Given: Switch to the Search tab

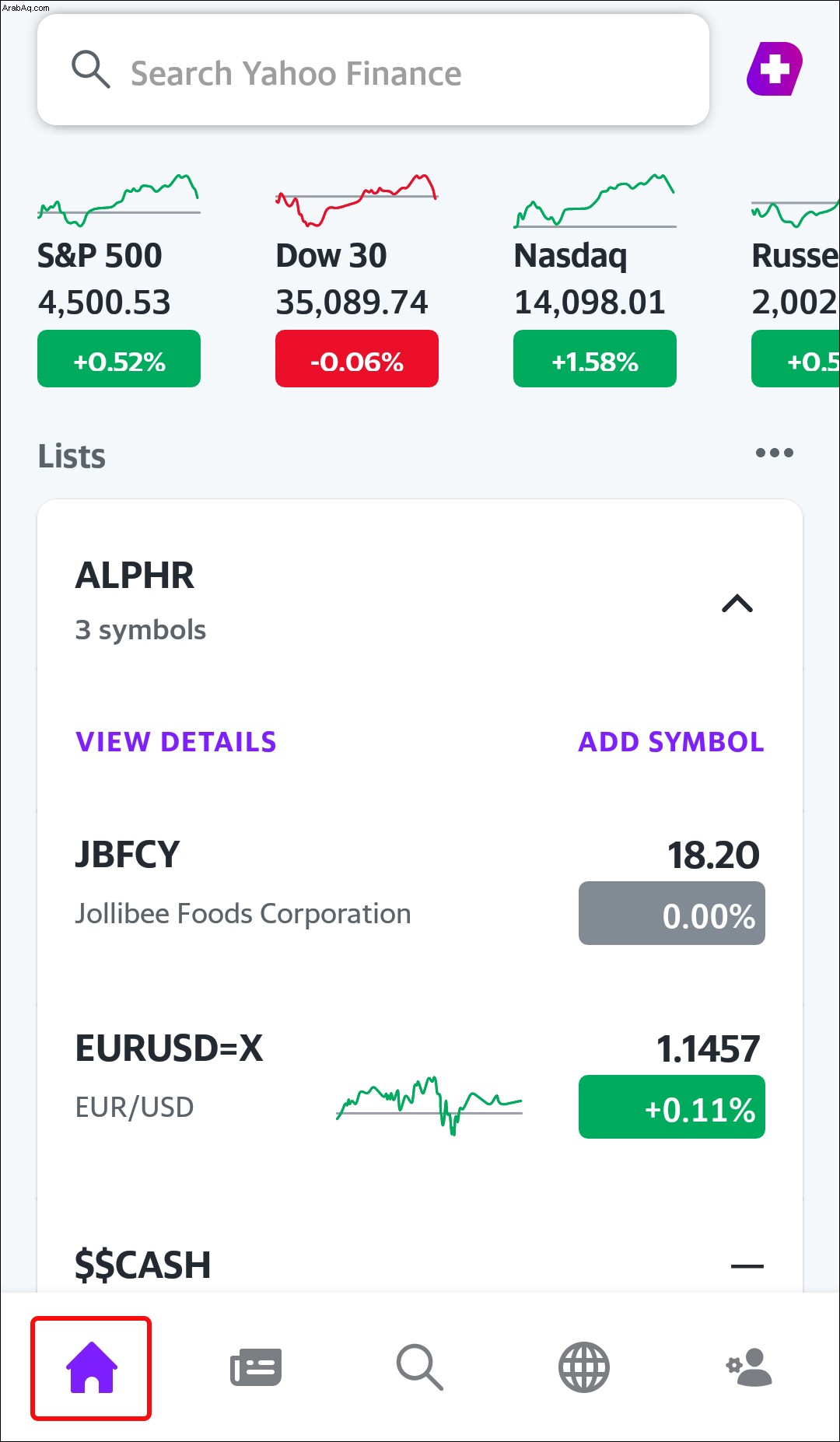Looking at the screenshot, I should click(420, 1367).
